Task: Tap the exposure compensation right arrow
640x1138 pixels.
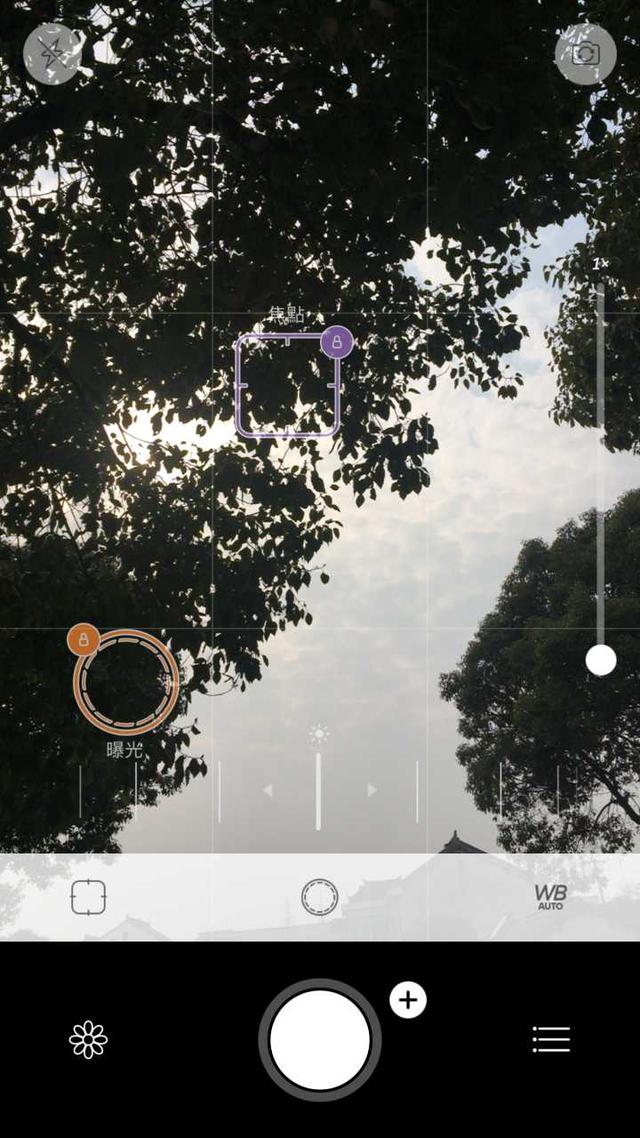Action: (x=372, y=790)
